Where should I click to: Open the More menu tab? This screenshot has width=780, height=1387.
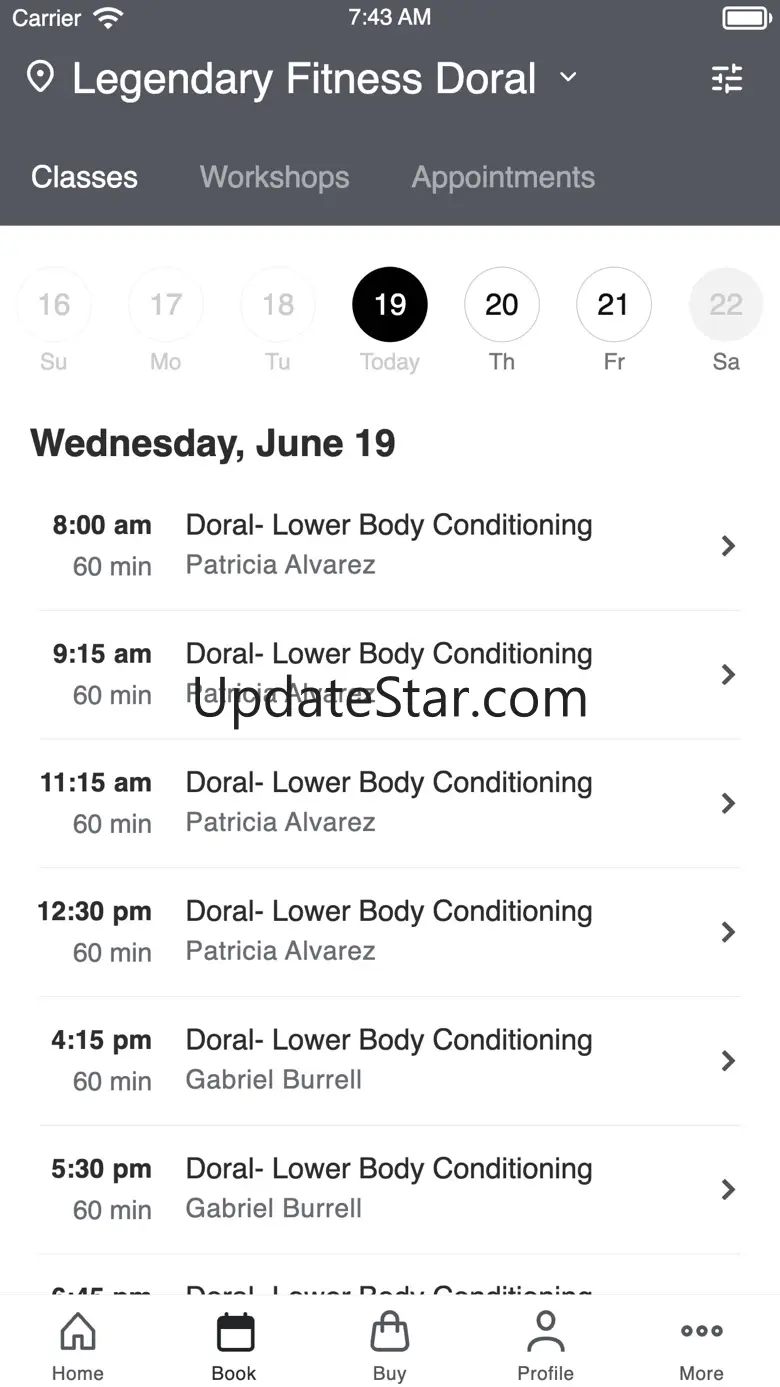click(x=701, y=1346)
